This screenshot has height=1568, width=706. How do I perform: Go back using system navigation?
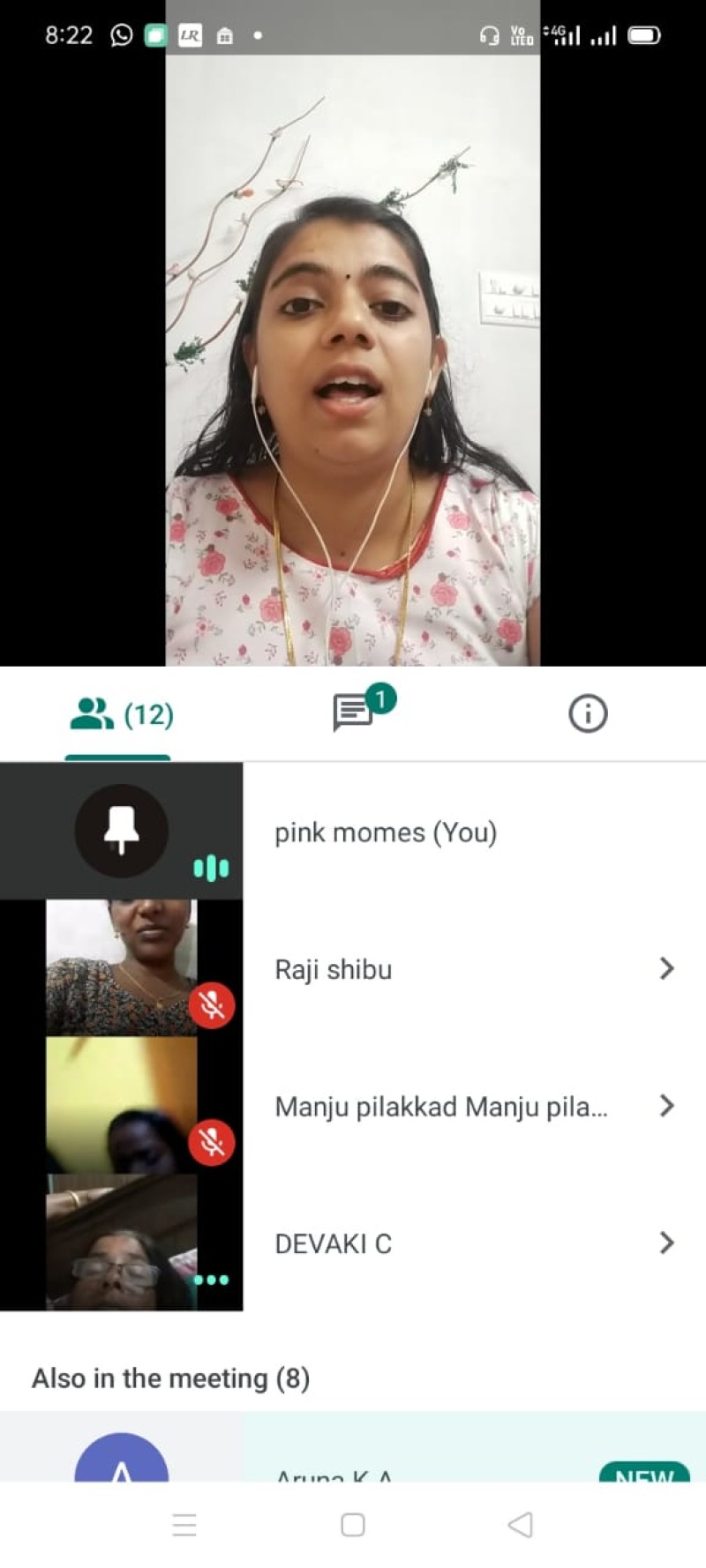[x=521, y=1524]
